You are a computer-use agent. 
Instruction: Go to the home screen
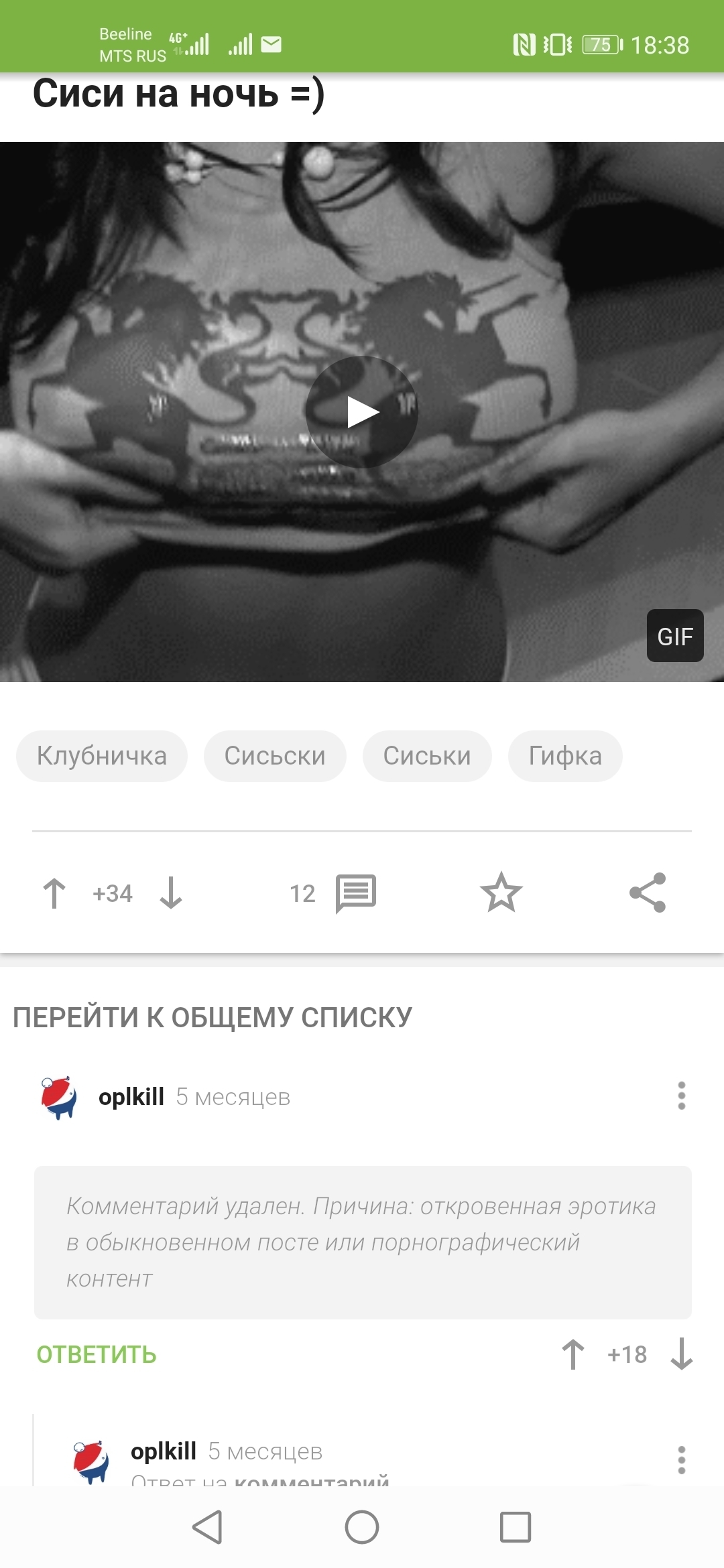pos(362,1528)
